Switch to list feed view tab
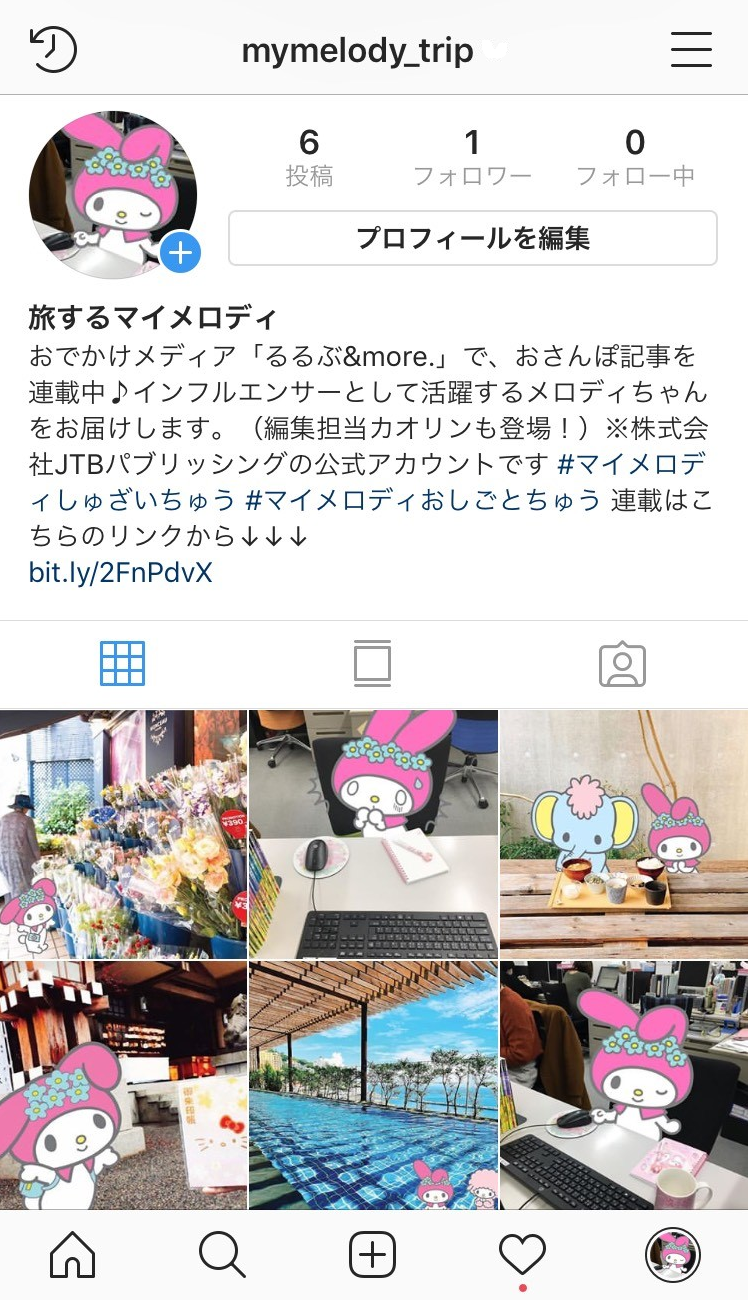Viewport: 748px width, 1300px height. 373,663
